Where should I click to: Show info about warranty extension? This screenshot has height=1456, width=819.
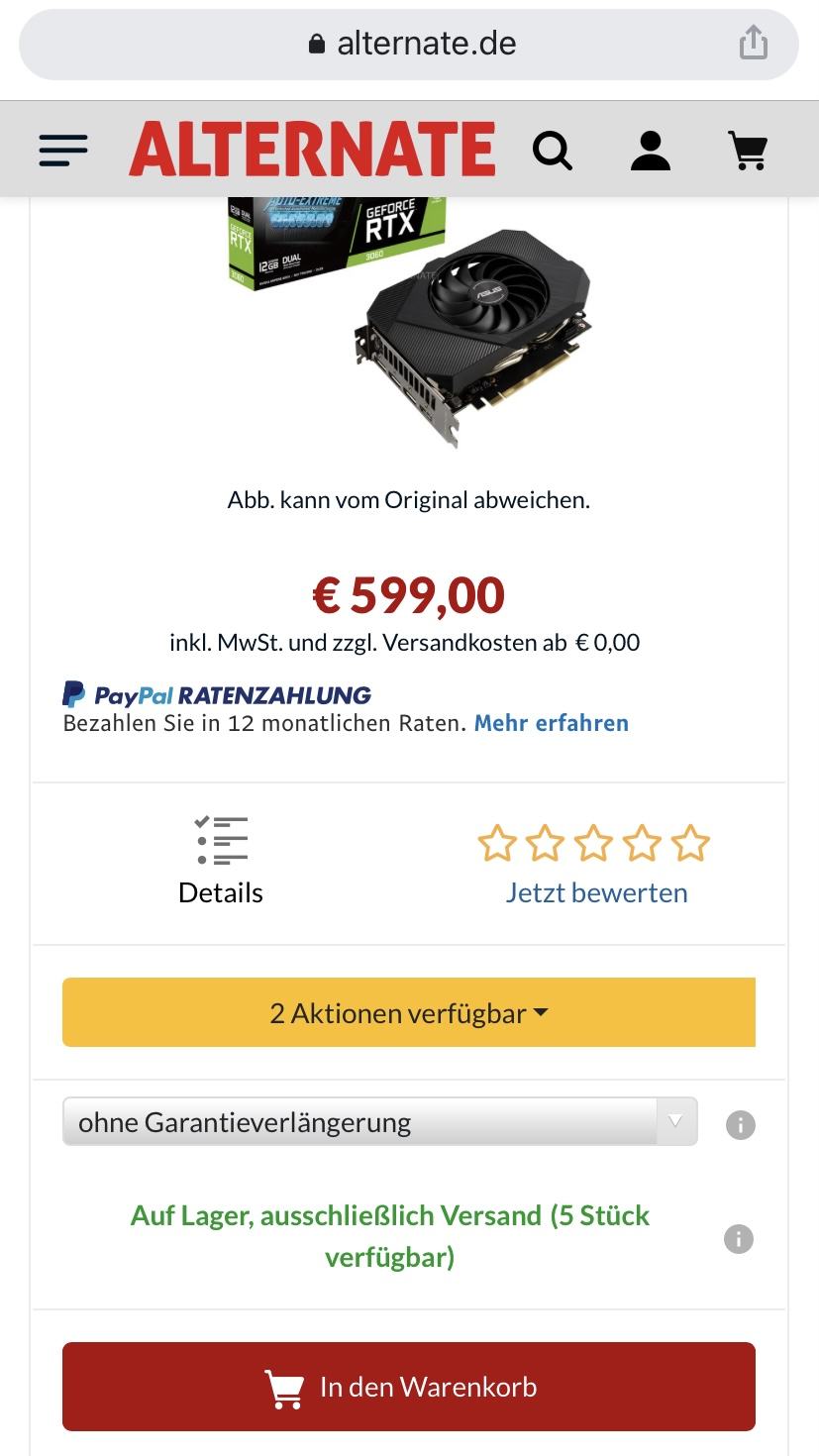(x=740, y=1125)
